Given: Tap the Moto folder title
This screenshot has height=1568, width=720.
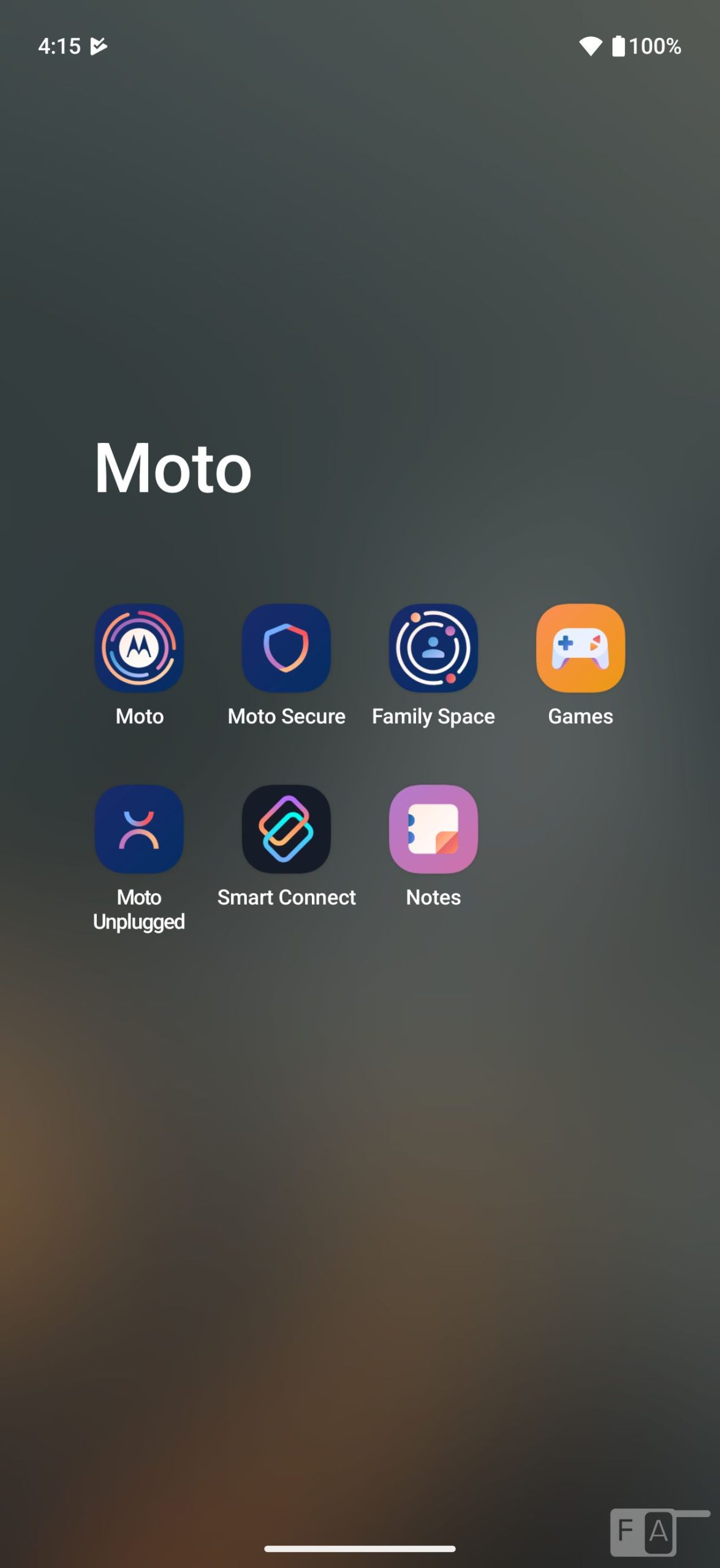Looking at the screenshot, I should pyautogui.click(x=173, y=468).
